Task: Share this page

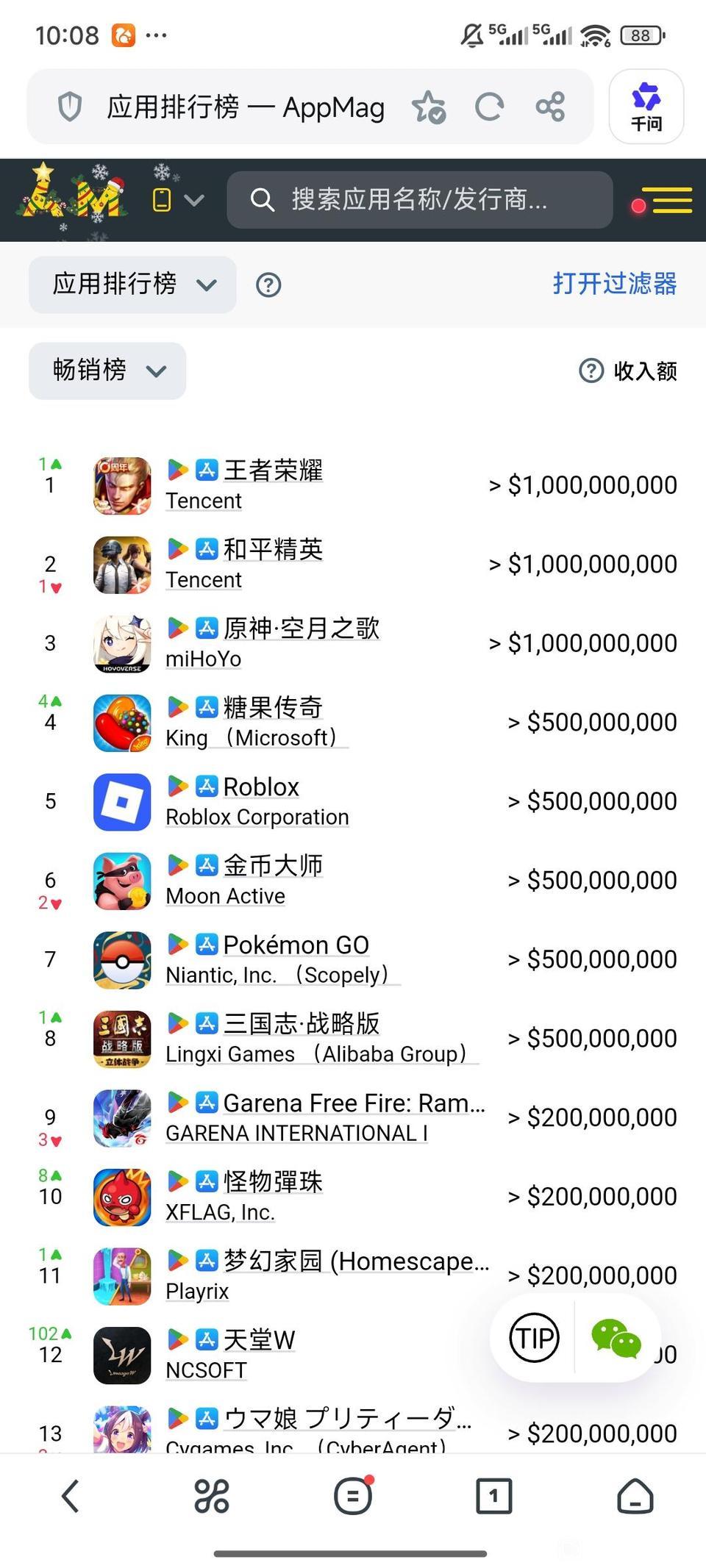Action: 550,107
